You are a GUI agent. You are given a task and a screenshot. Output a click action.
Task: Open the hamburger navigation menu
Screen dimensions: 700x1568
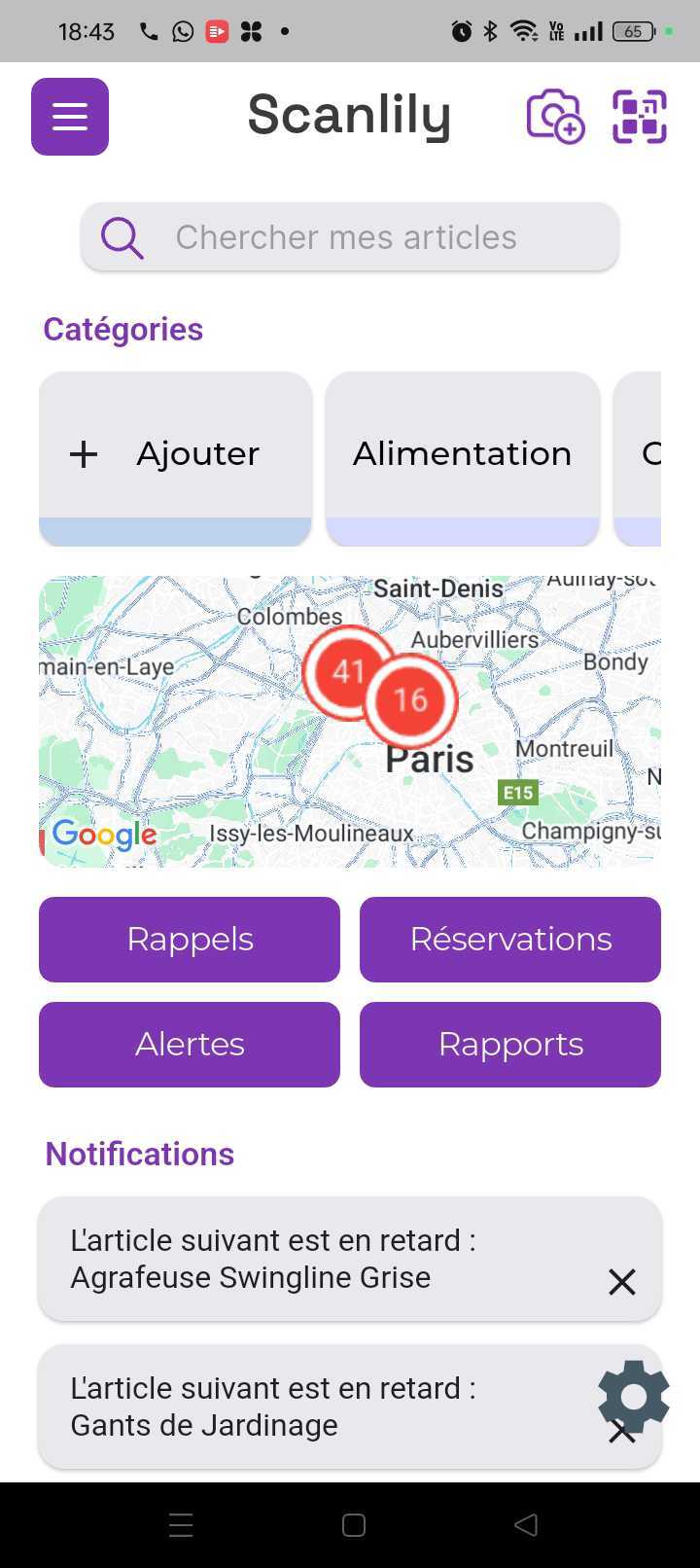click(x=68, y=117)
